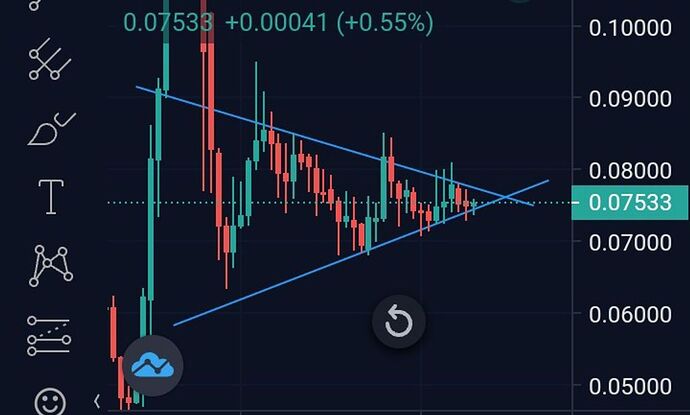Pick the forecasting and measurement tool
Viewport: 690px width, 415px height.
49,335
